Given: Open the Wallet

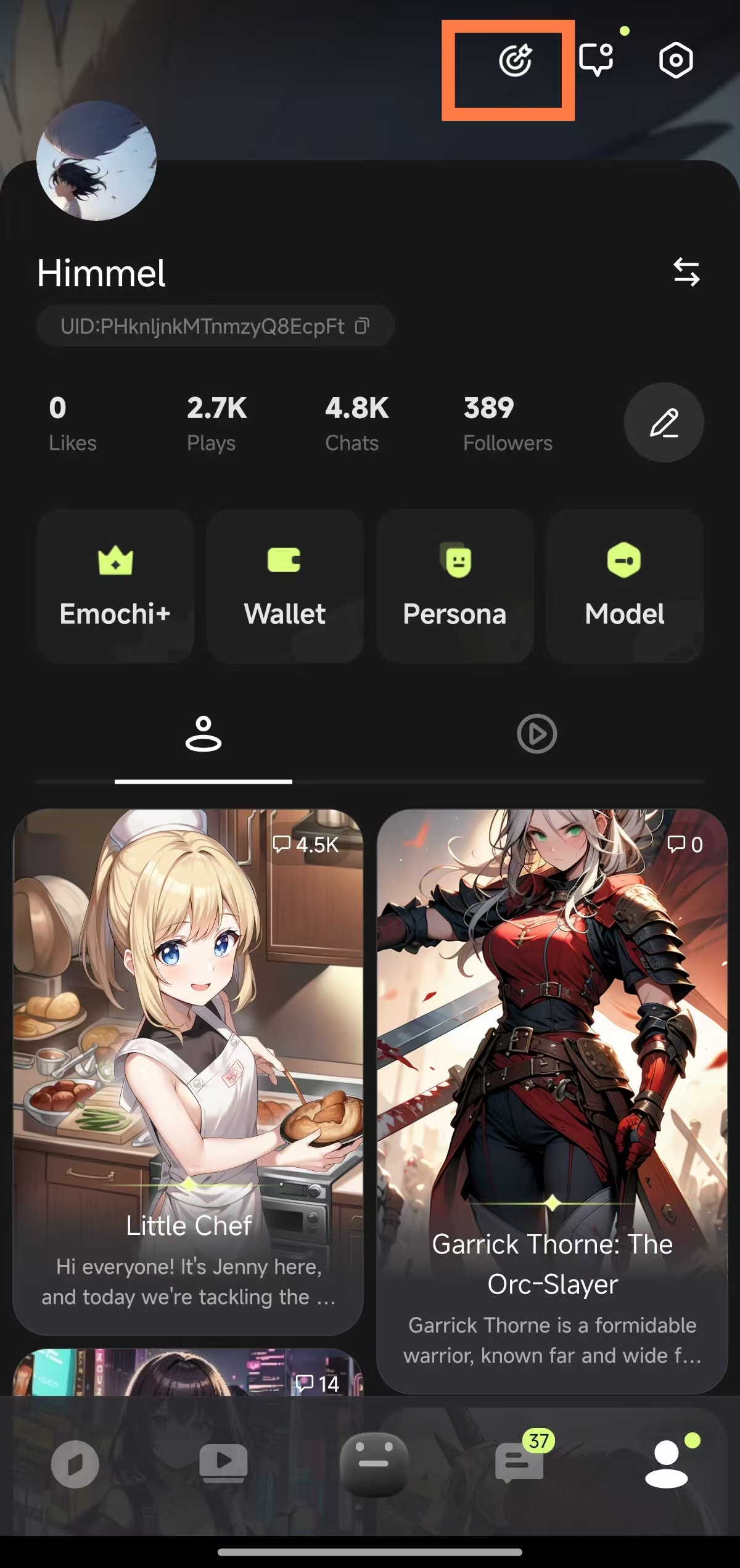Looking at the screenshot, I should 284,586.
